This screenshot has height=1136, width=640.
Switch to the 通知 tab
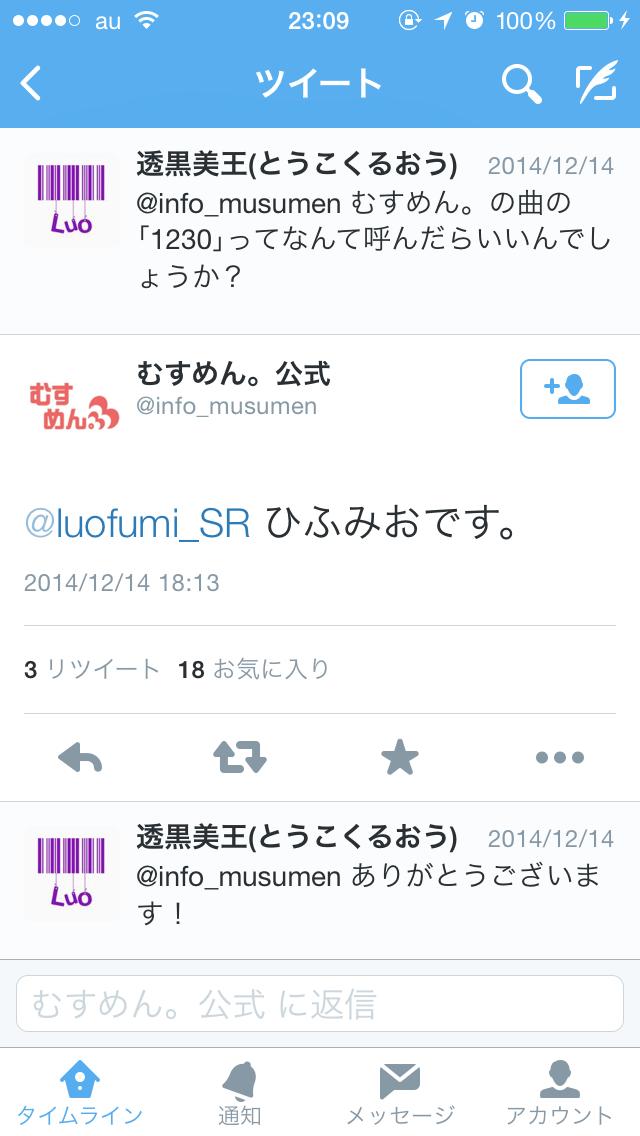coord(240,1092)
